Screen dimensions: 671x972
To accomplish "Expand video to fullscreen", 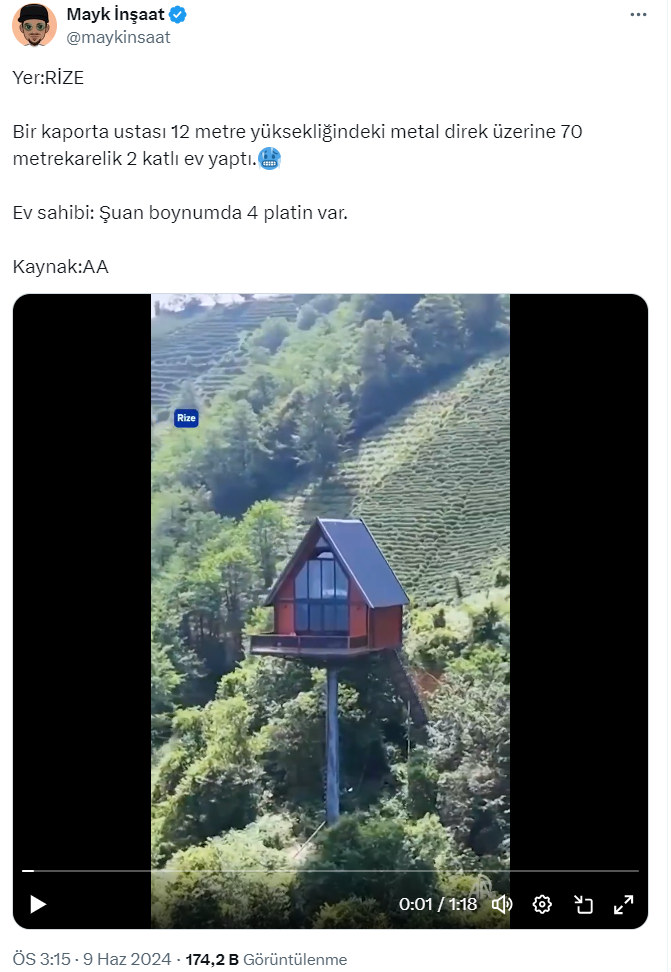I will pos(623,904).
